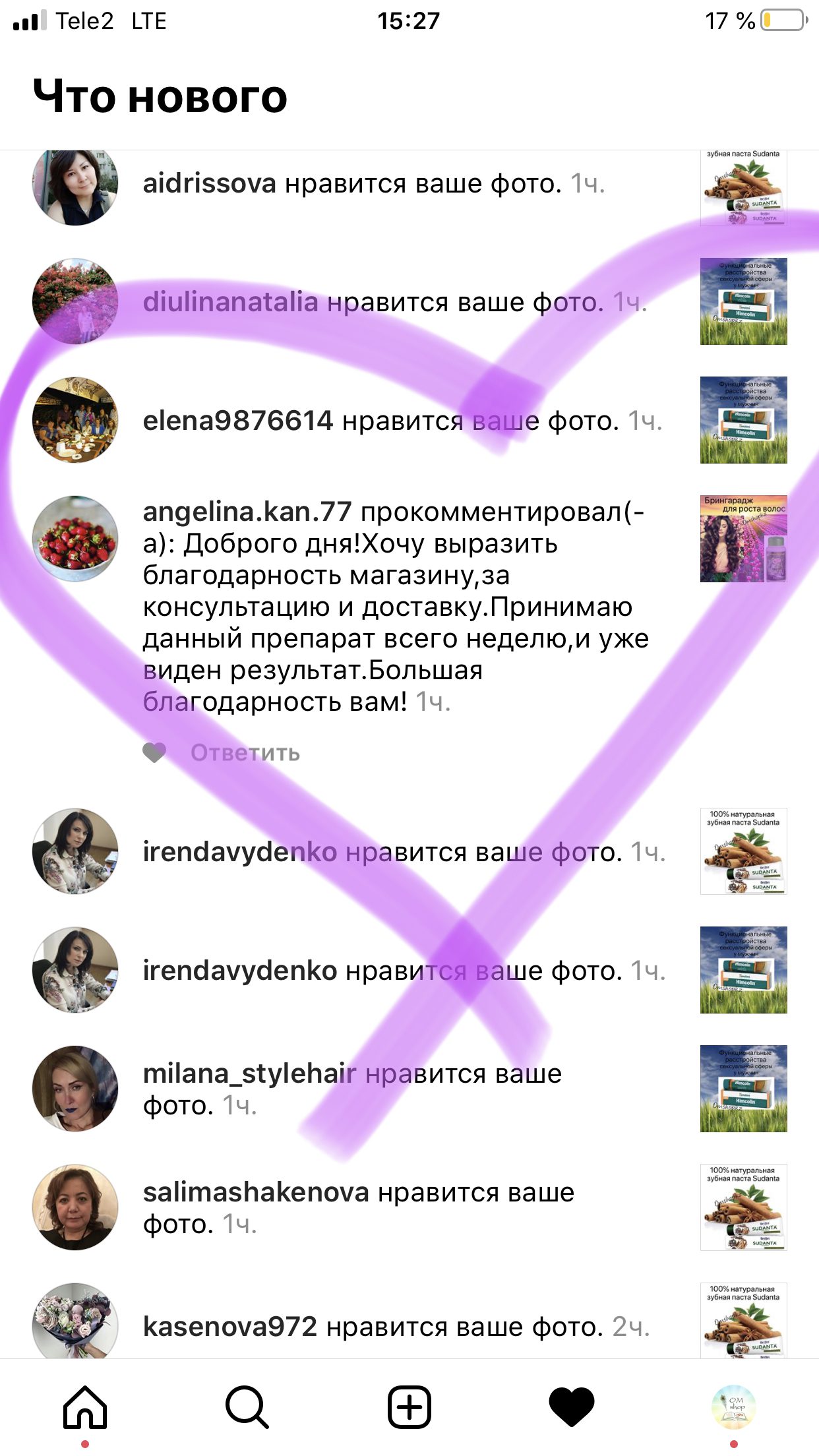Open the Брингарадж post commented by angelina.kan.77
The width and height of the screenshot is (819, 1456).
(x=743, y=539)
